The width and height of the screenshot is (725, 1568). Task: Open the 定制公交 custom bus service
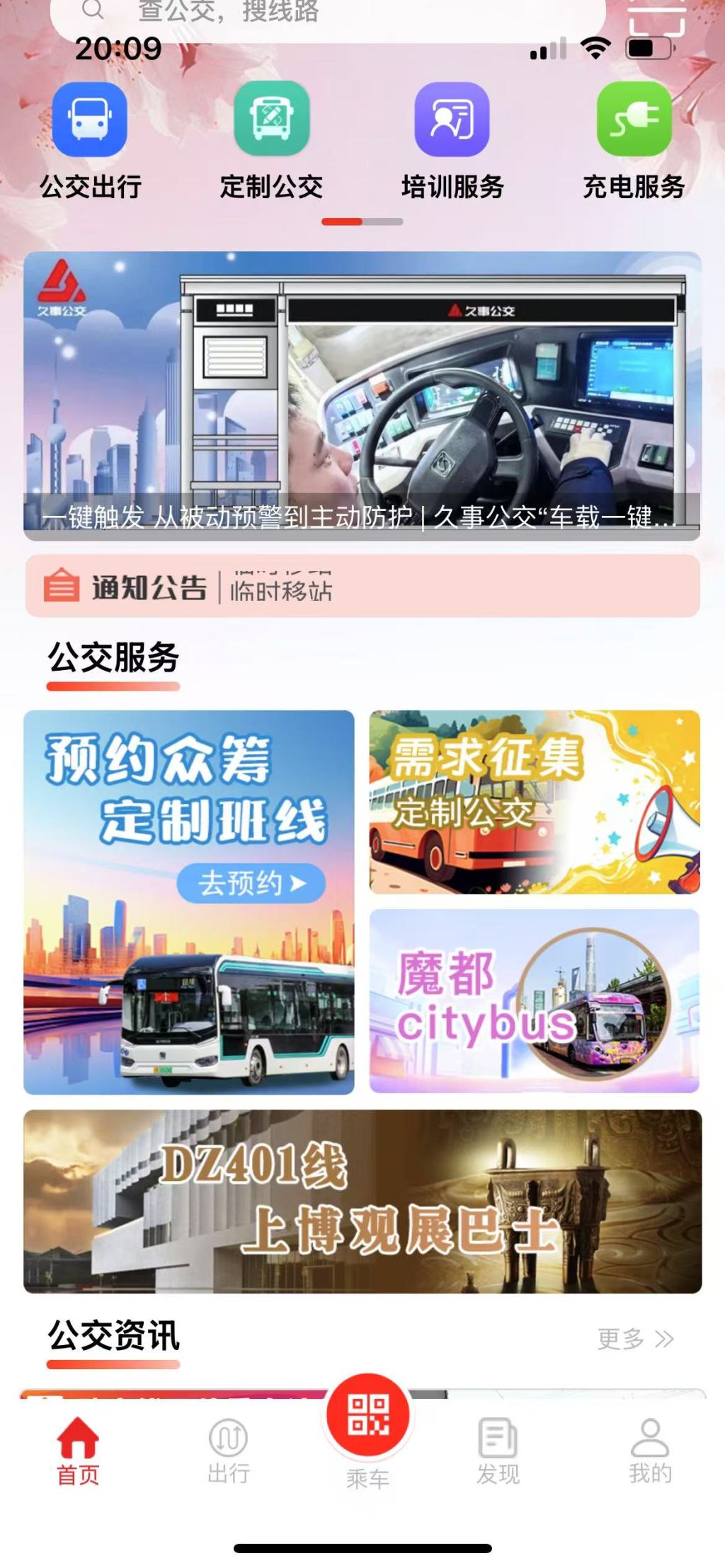click(272, 139)
